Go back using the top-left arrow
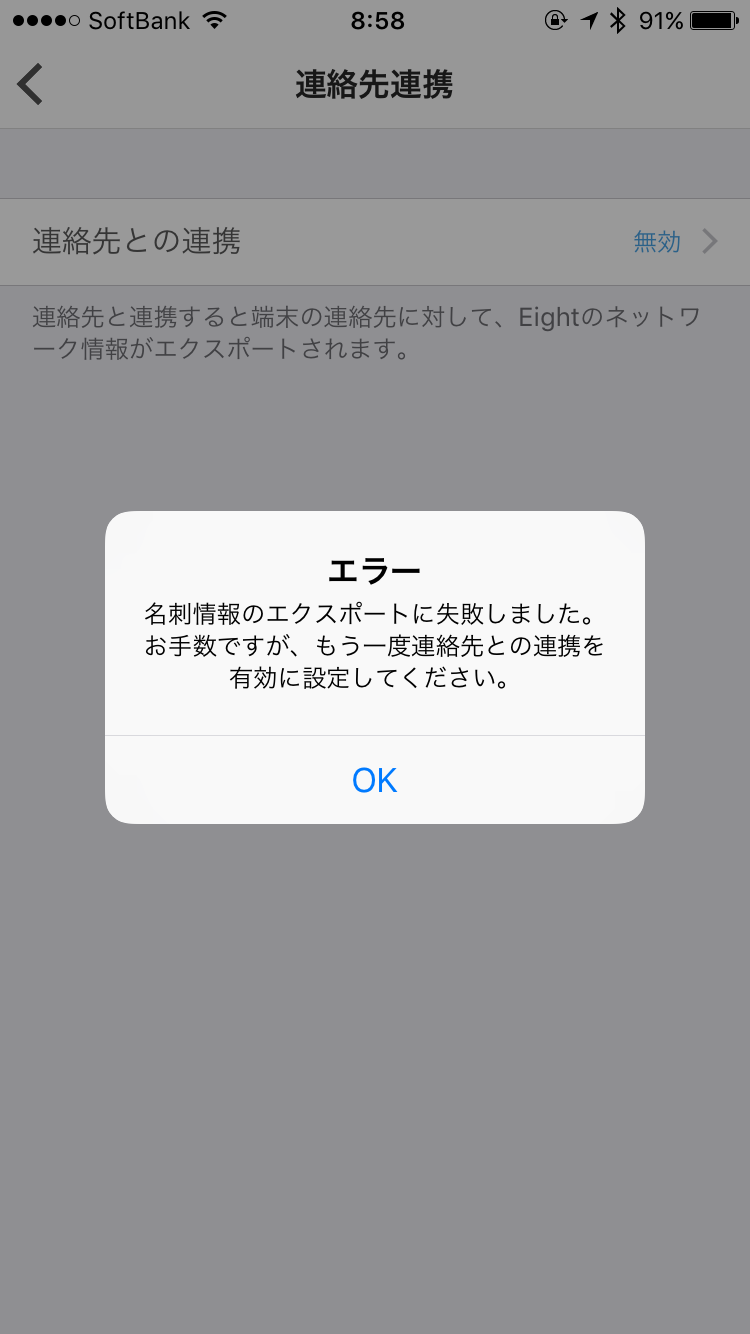This screenshot has width=750, height=1334. tap(30, 85)
